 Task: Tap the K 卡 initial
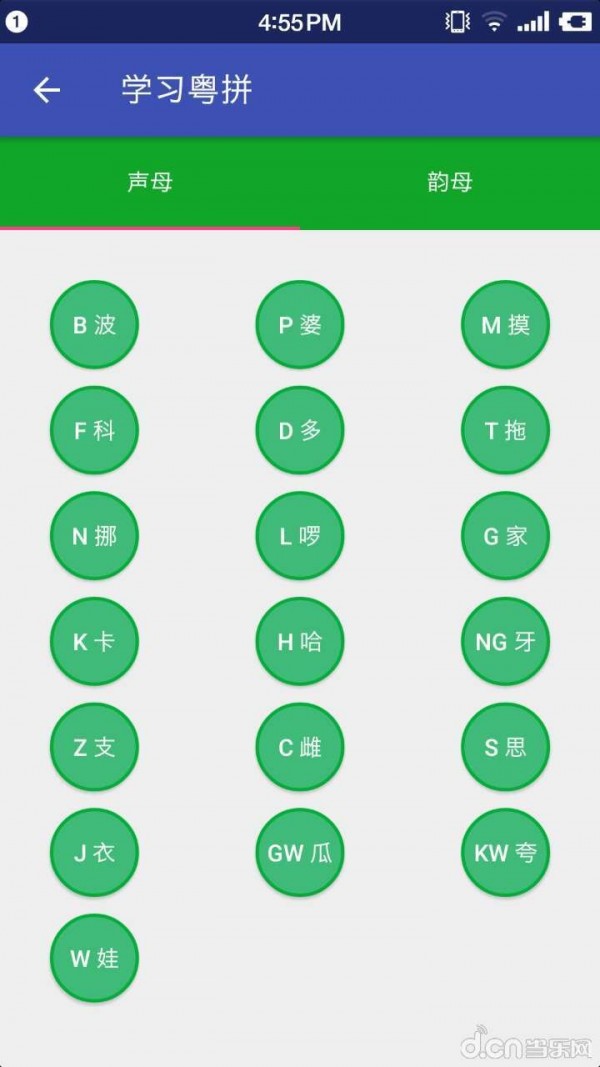94,642
